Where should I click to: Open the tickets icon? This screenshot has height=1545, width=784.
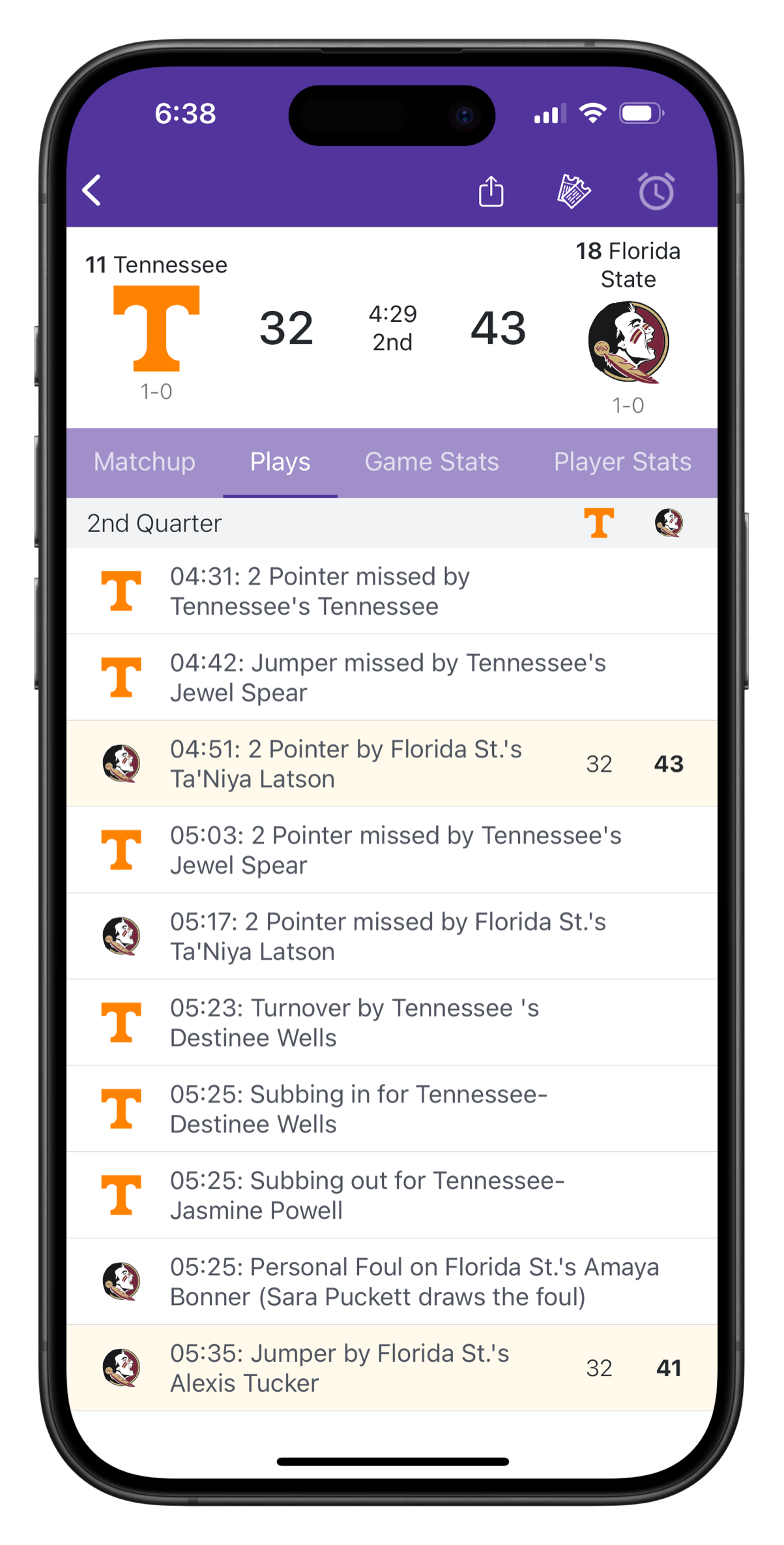(x=573, y=192)
